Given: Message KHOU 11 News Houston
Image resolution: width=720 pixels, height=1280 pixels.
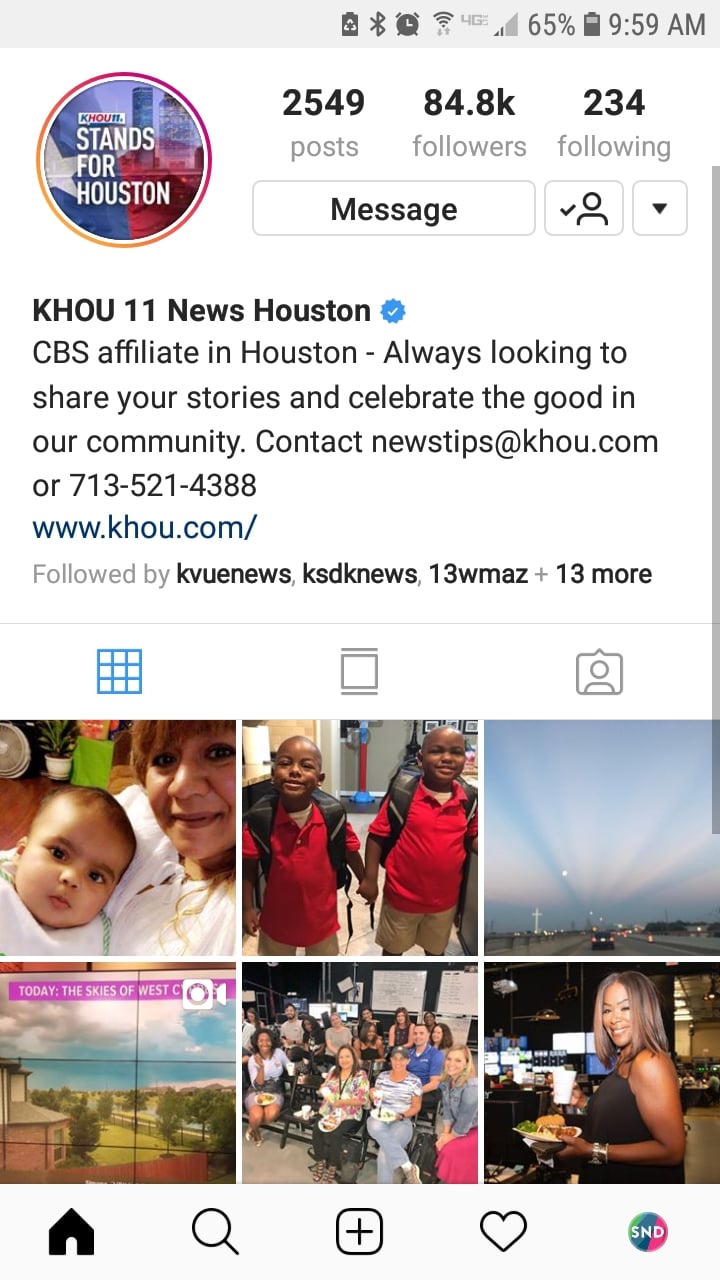Looking at the screenshot, I should tap(394, 208).
